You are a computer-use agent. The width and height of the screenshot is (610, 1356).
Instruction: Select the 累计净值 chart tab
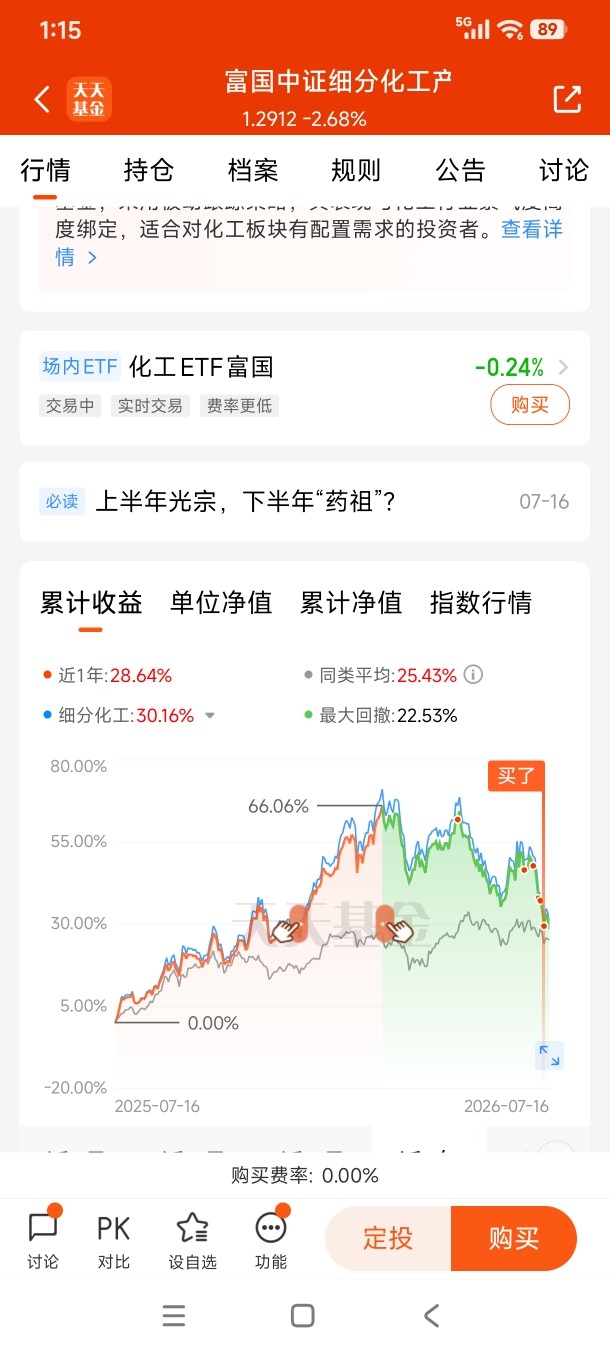click(x=351, y=603)
